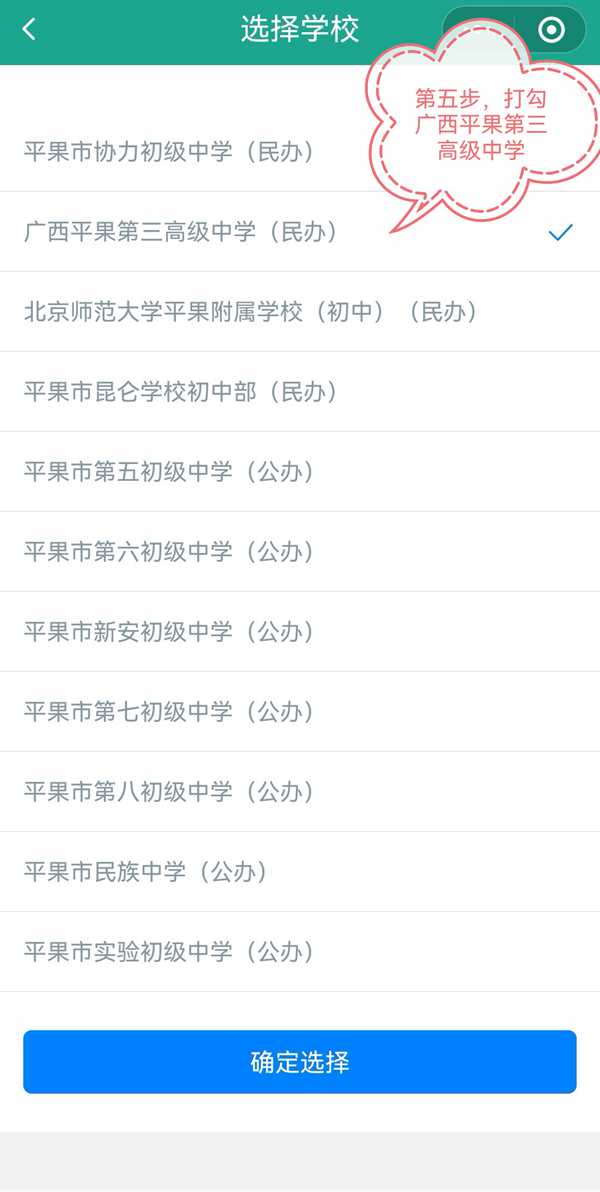
Task: Choose 广西平果第三高级中学（民办）
Action: pyautogui.click(x=181, y=232)
